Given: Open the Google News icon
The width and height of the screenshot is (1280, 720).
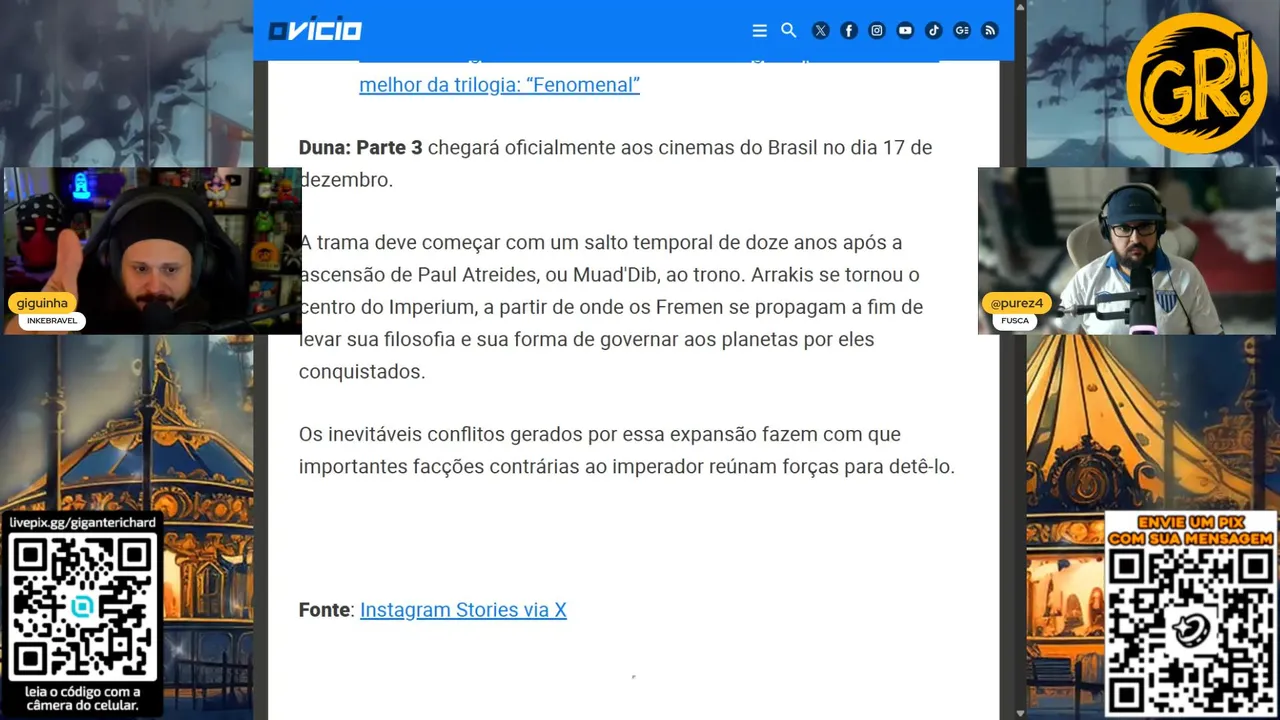Looking at the screenshot, I should click(962, 31).
